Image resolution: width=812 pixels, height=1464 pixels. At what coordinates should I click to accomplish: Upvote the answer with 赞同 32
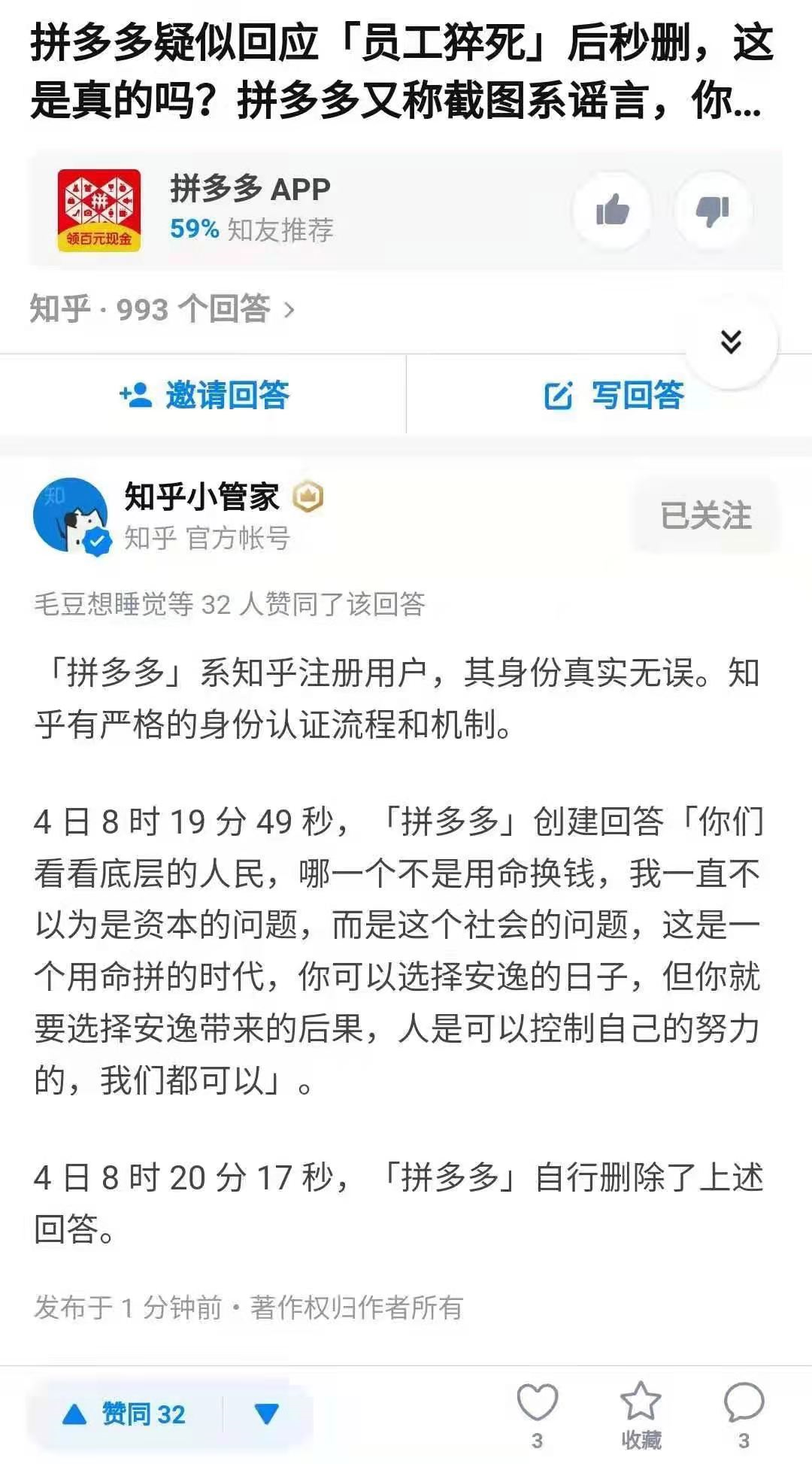click(x=126, y=1414)
